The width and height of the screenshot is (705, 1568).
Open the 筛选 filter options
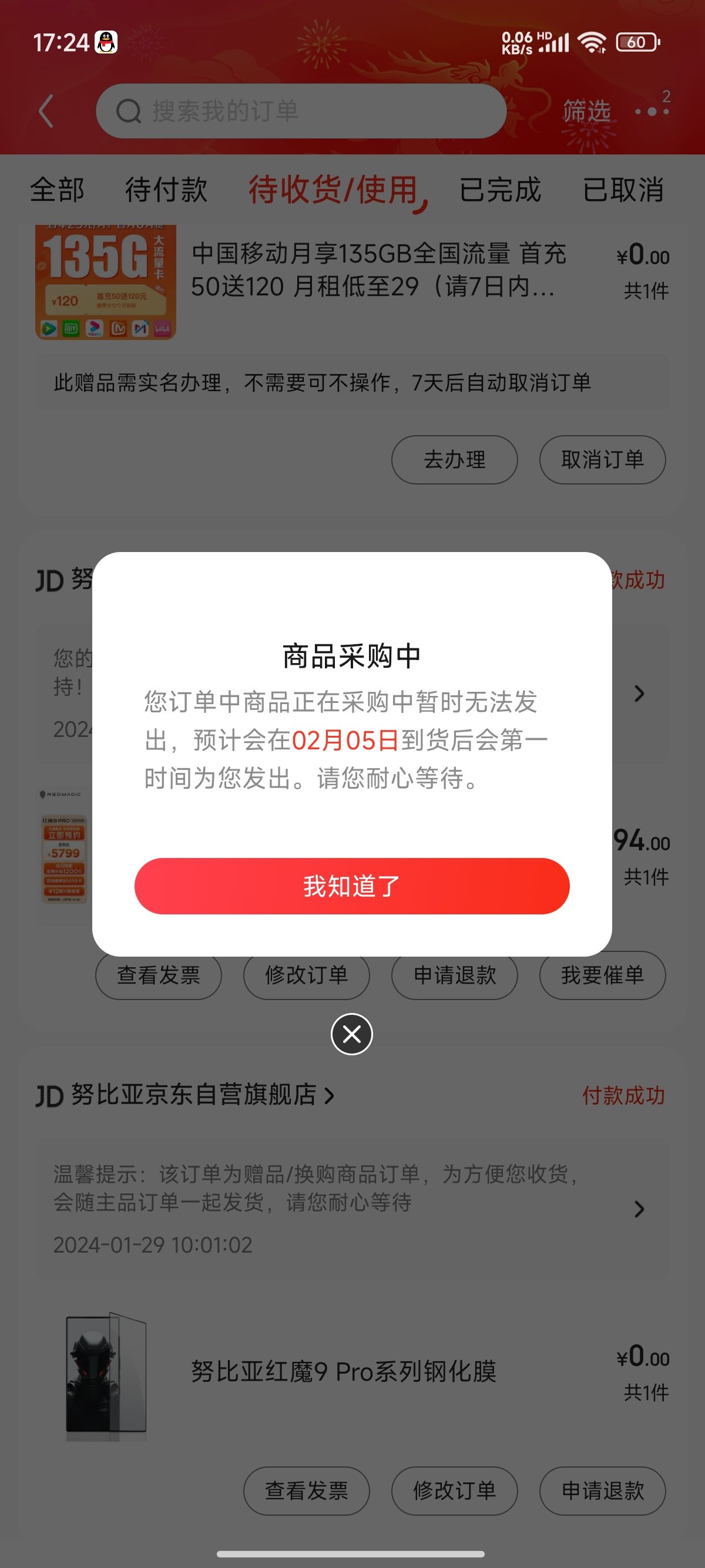coord(586,112)
